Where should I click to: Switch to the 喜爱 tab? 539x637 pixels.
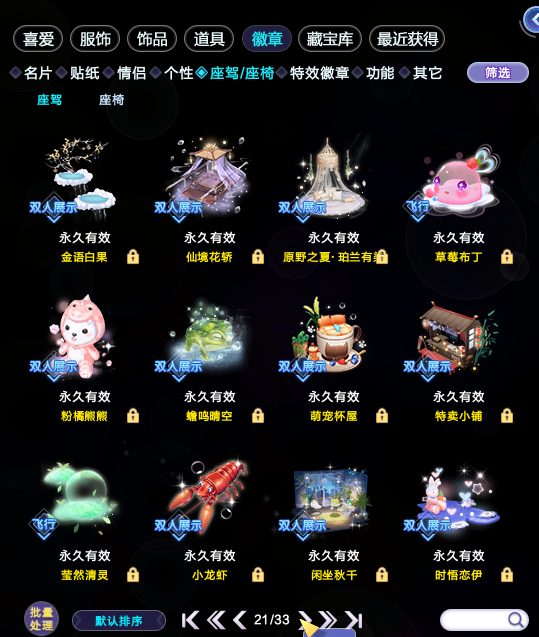tap(38, 39)
